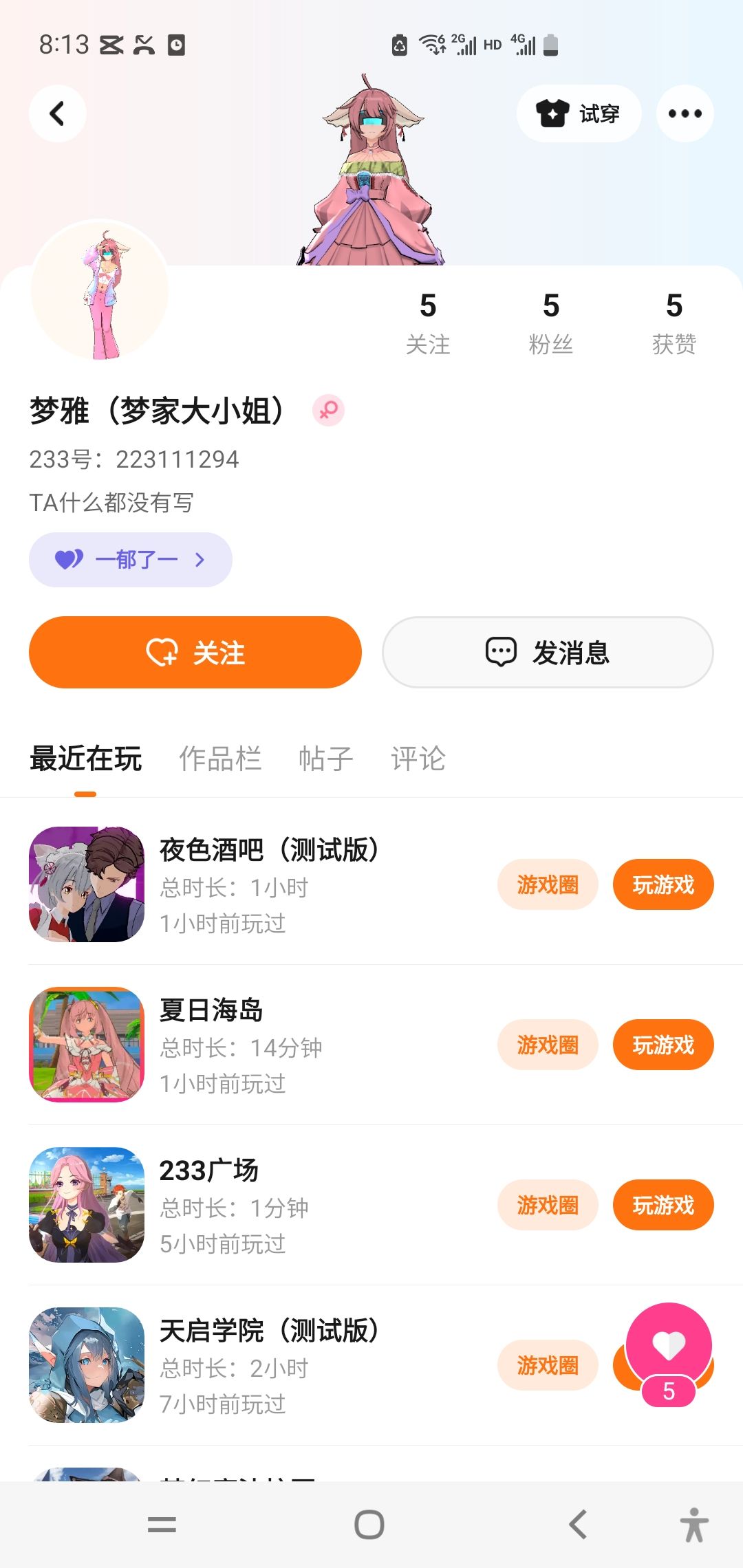Tap the 试穿 outfit try-on button
Viewport: 743px width, 1568px height.
click(579, 113)
